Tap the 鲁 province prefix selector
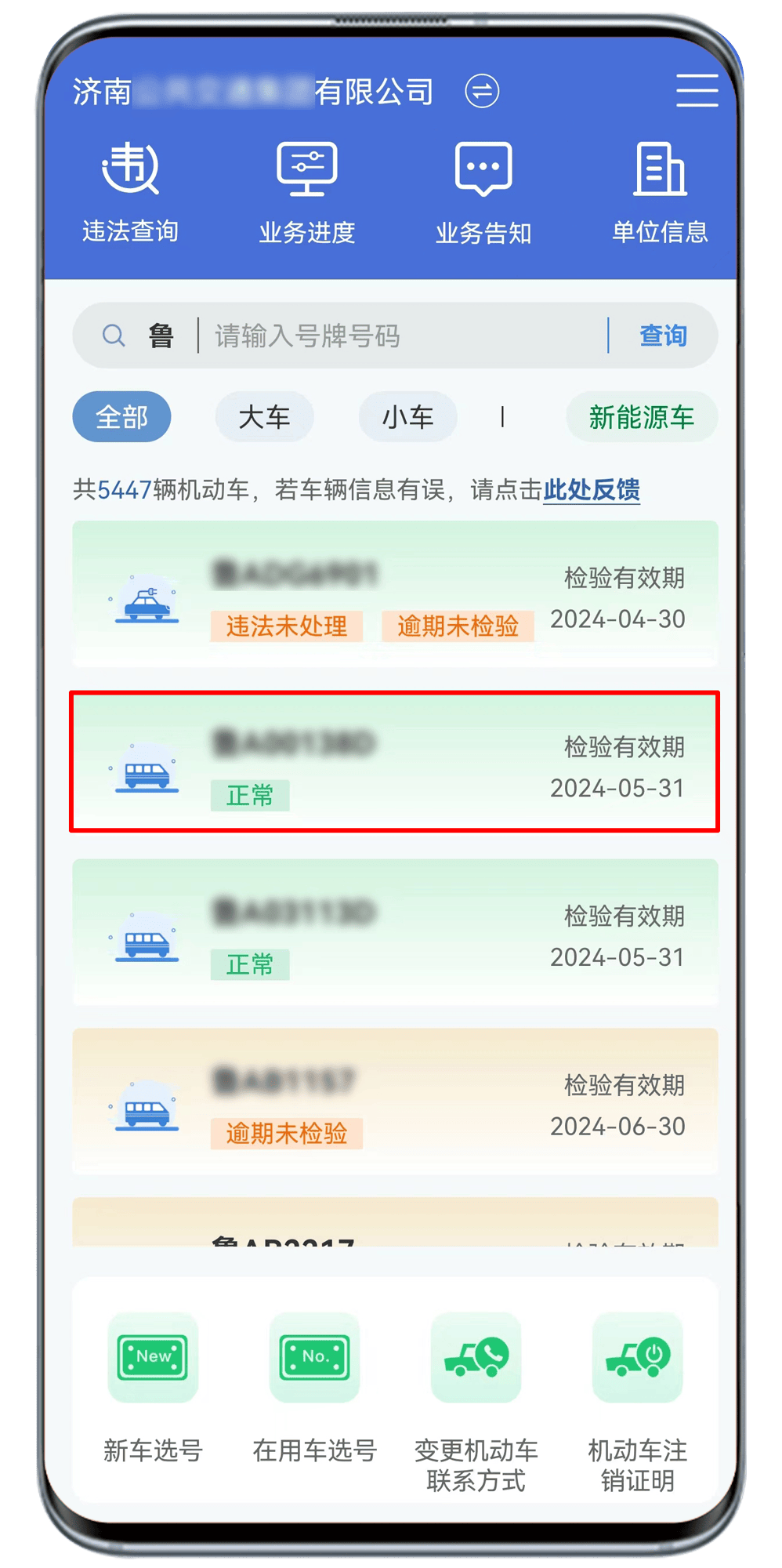 point(161,336)
